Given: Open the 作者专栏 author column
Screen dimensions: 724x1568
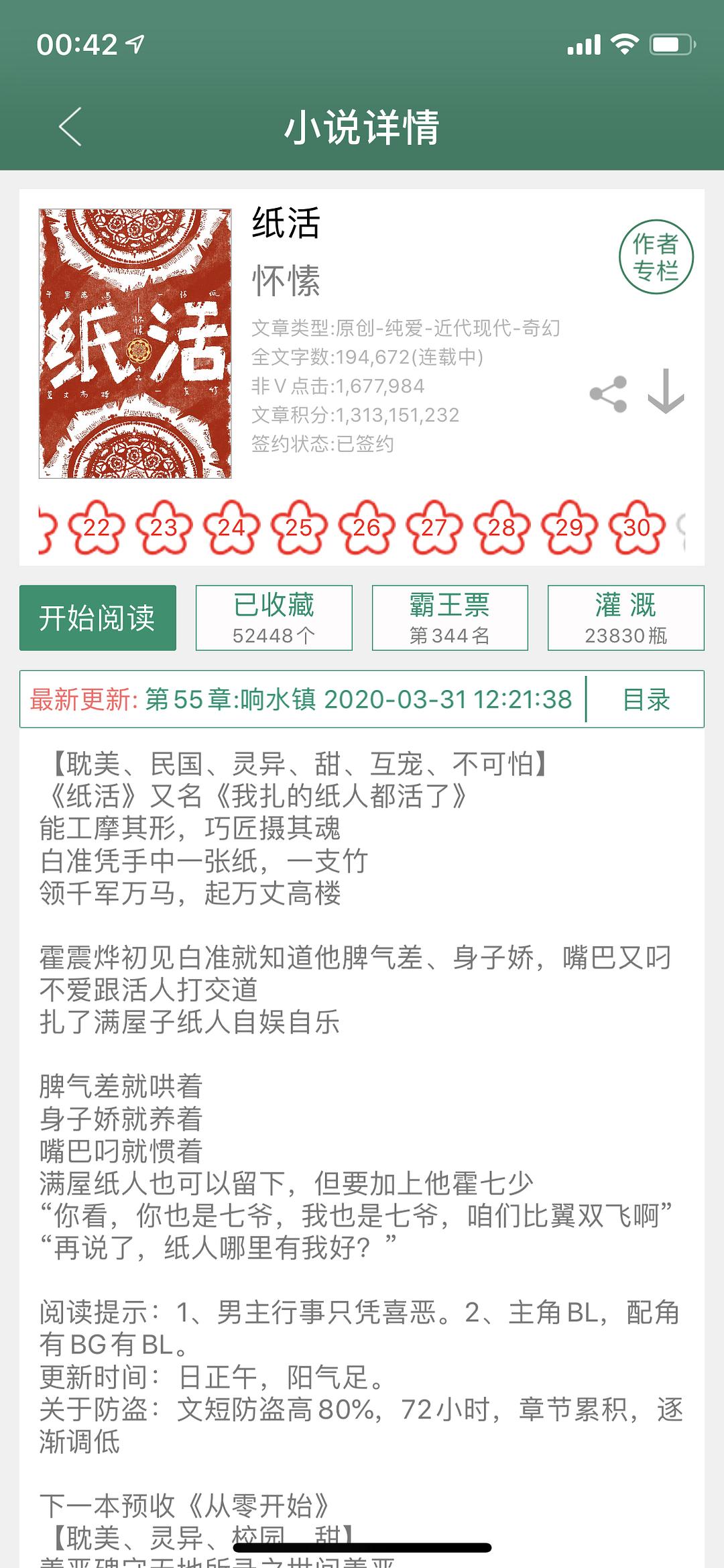Looking at the screenshot, I should [x=656, y=257].
